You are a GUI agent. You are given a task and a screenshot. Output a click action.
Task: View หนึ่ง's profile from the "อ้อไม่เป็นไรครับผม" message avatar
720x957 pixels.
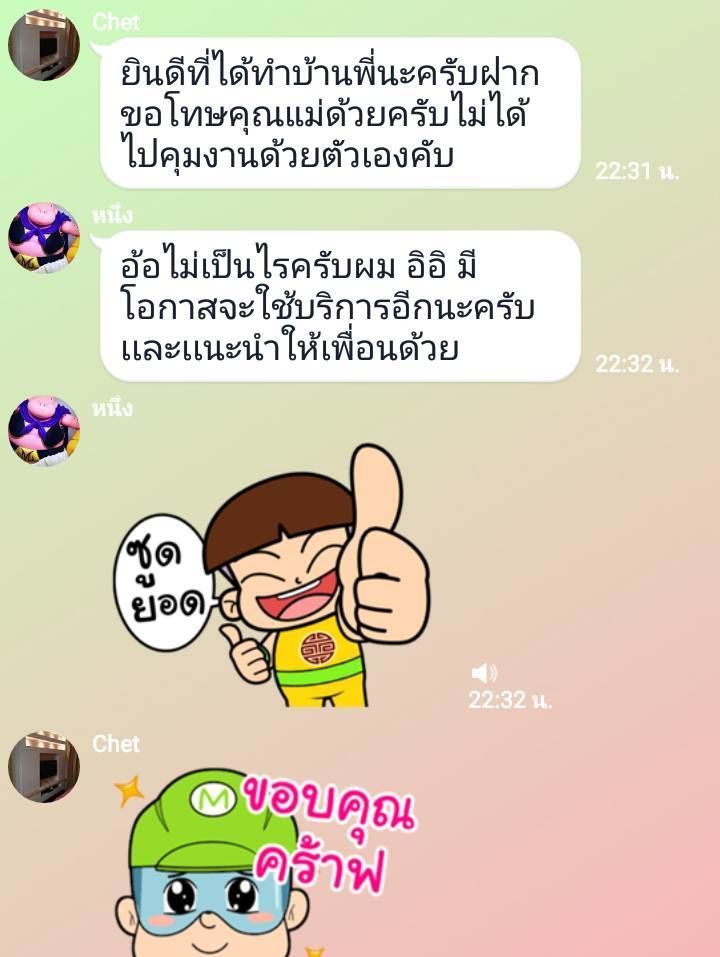pyautogui.click(x=44, y=238)
